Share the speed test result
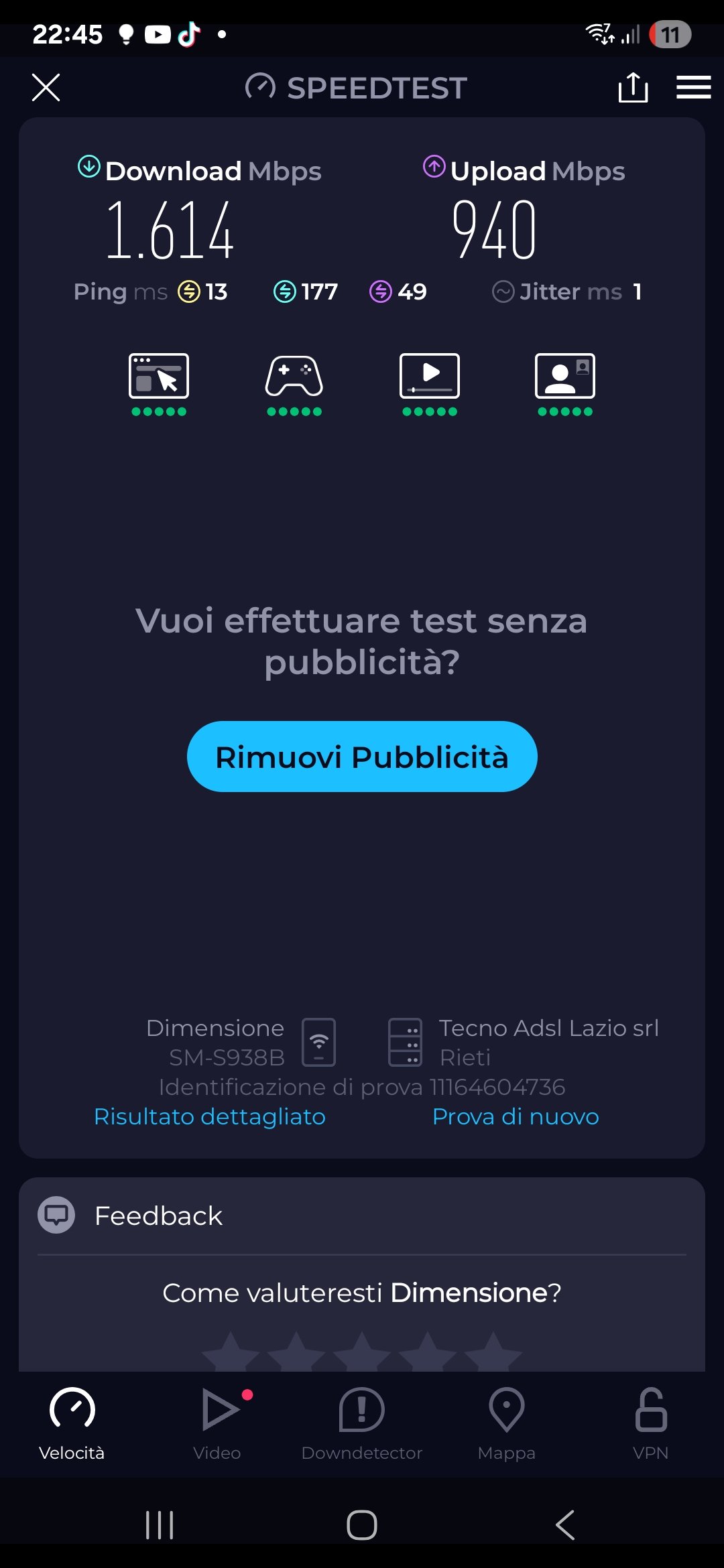Viewport: 724px width, 1568px height. (633, 88)
